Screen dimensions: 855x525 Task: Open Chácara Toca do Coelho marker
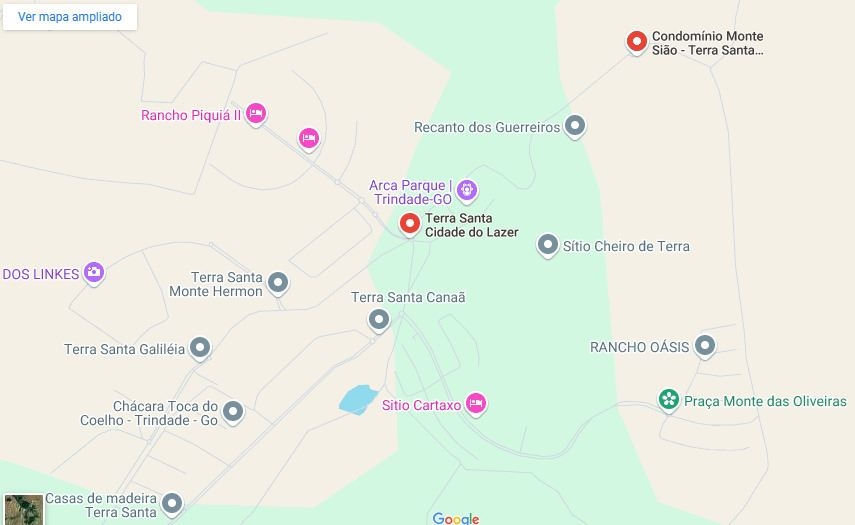click(233, 410)
